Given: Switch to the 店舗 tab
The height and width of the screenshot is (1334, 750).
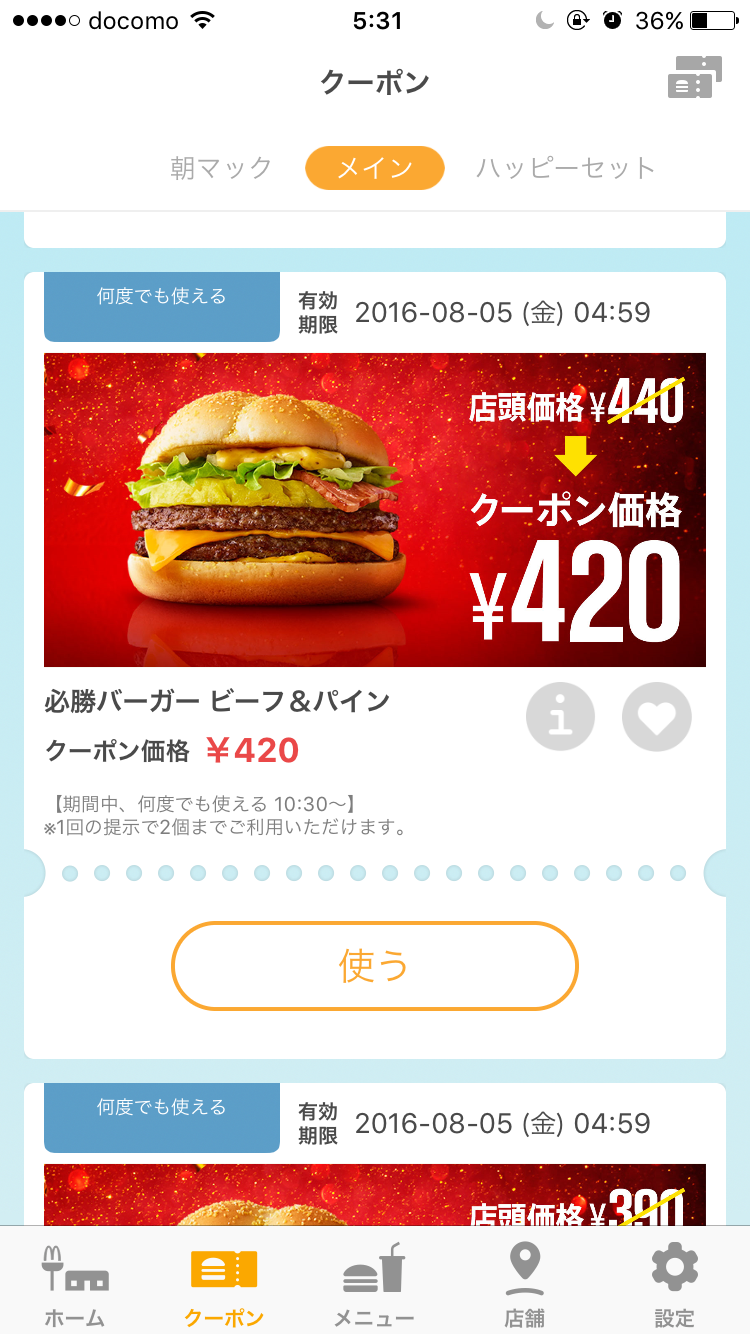Looking at the screenshot, I should (525, 1285).
